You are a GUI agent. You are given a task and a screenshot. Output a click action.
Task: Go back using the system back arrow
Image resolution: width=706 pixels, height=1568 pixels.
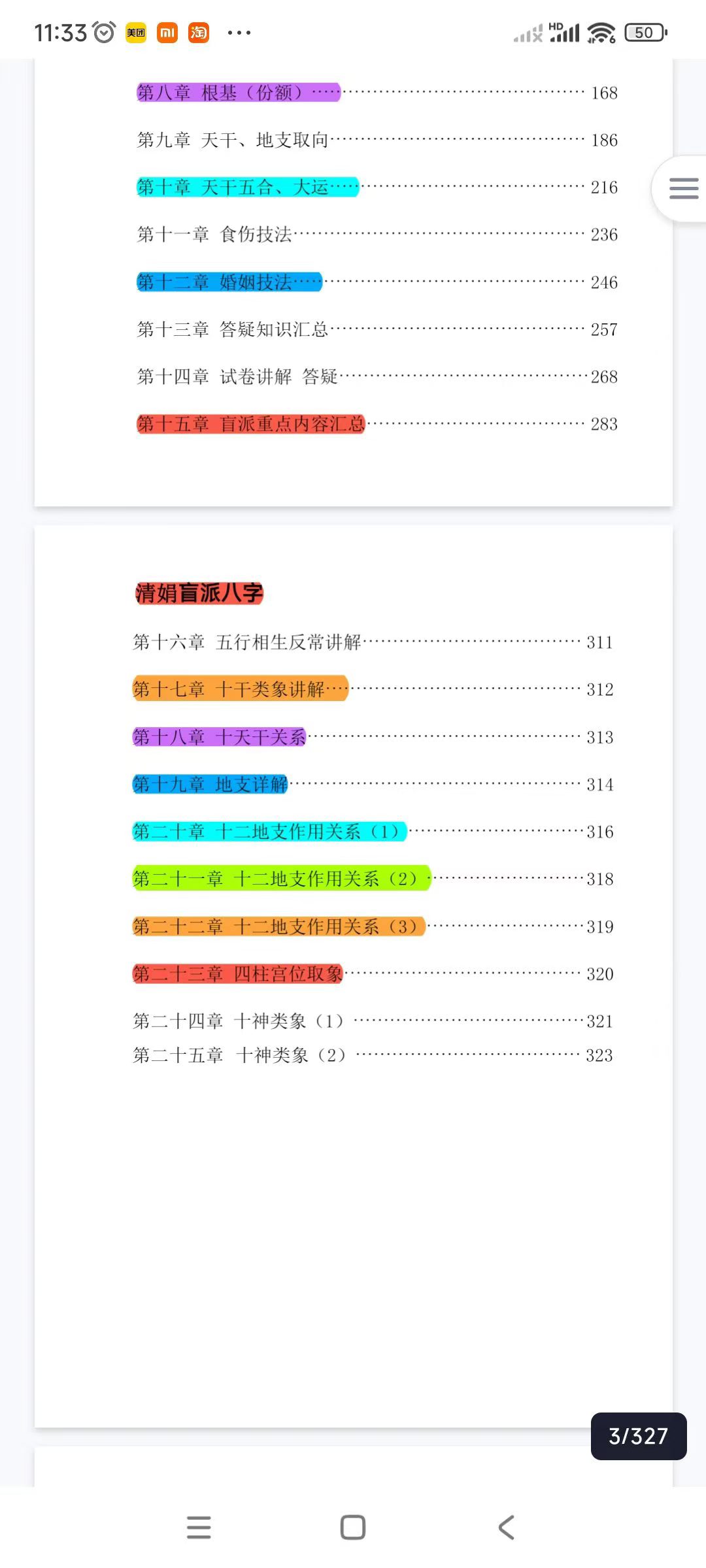[507, 1527]
